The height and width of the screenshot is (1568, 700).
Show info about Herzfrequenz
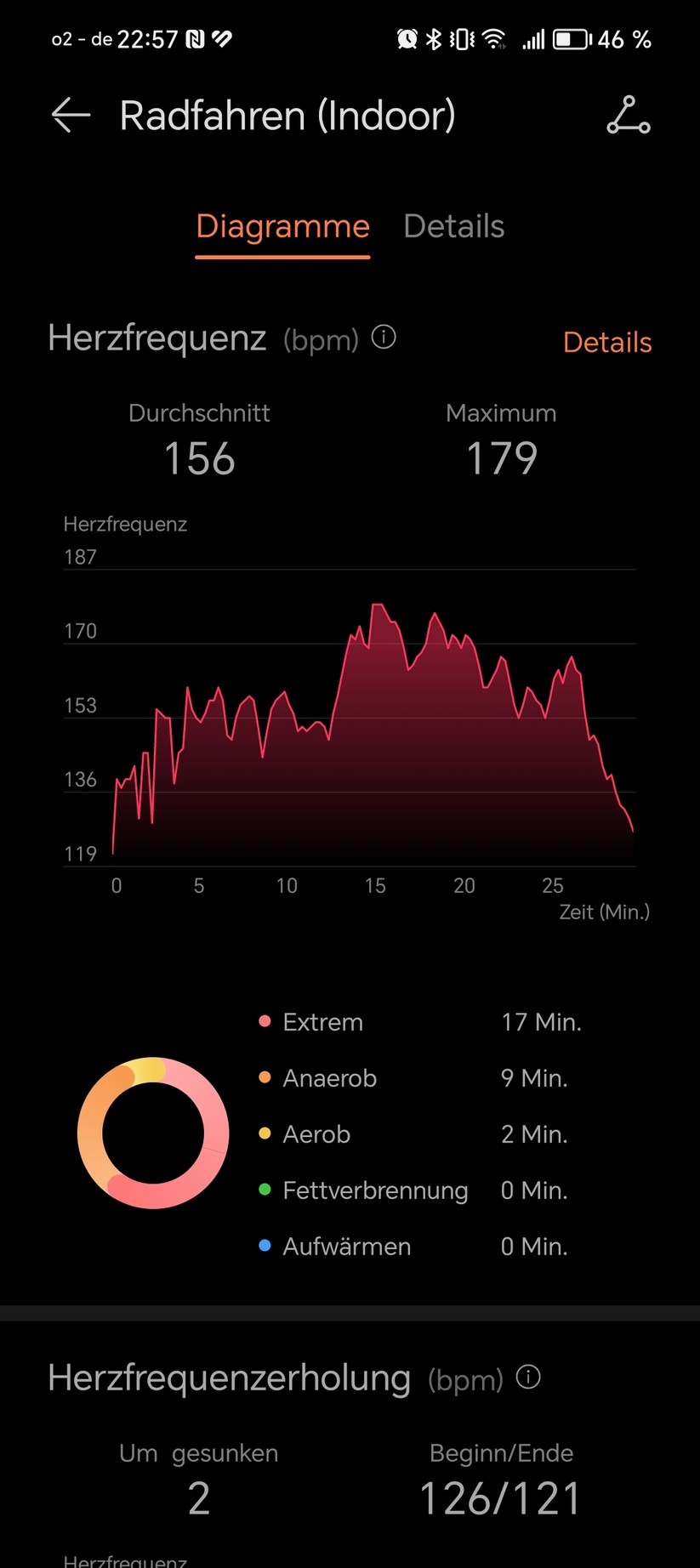(384, 338)
